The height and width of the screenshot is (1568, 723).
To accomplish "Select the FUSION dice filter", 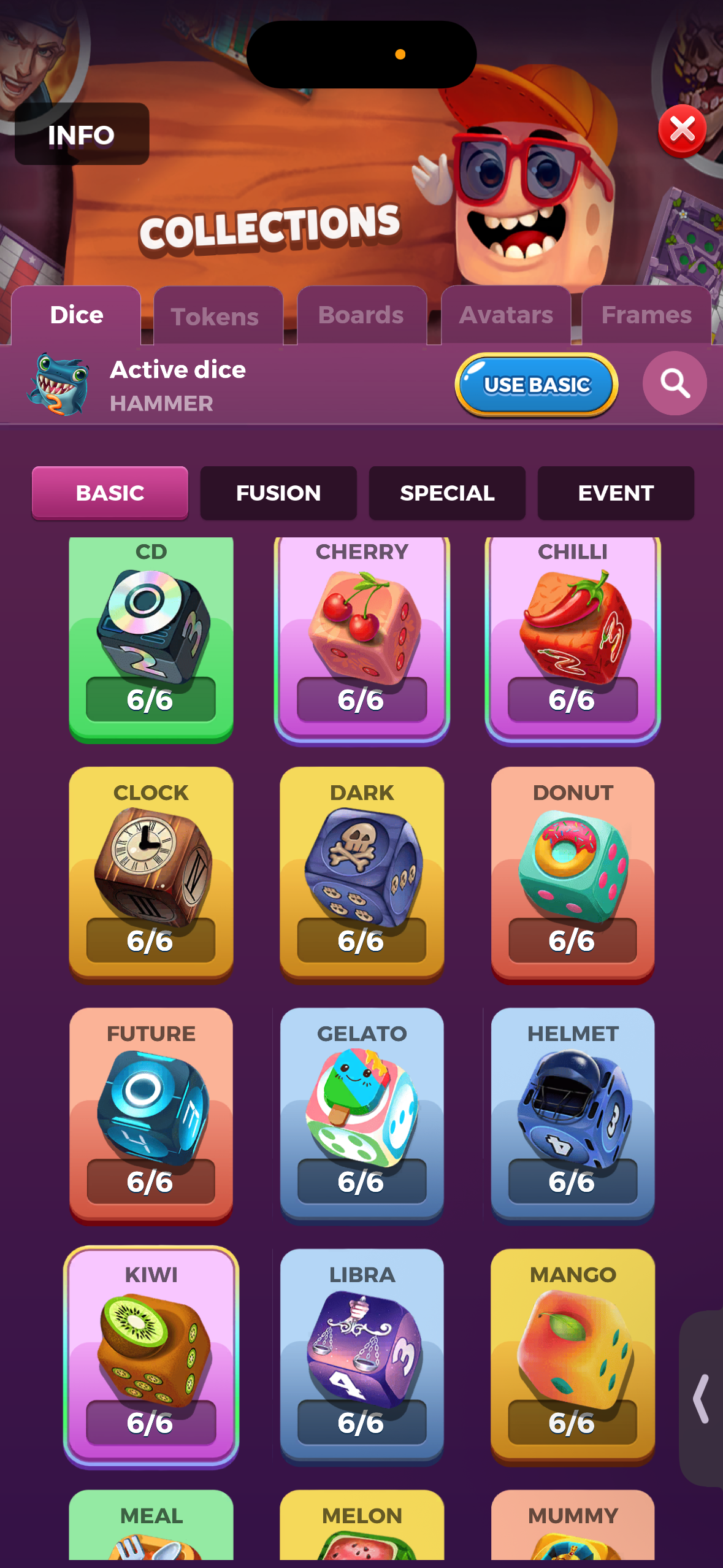I will (278, 493).
